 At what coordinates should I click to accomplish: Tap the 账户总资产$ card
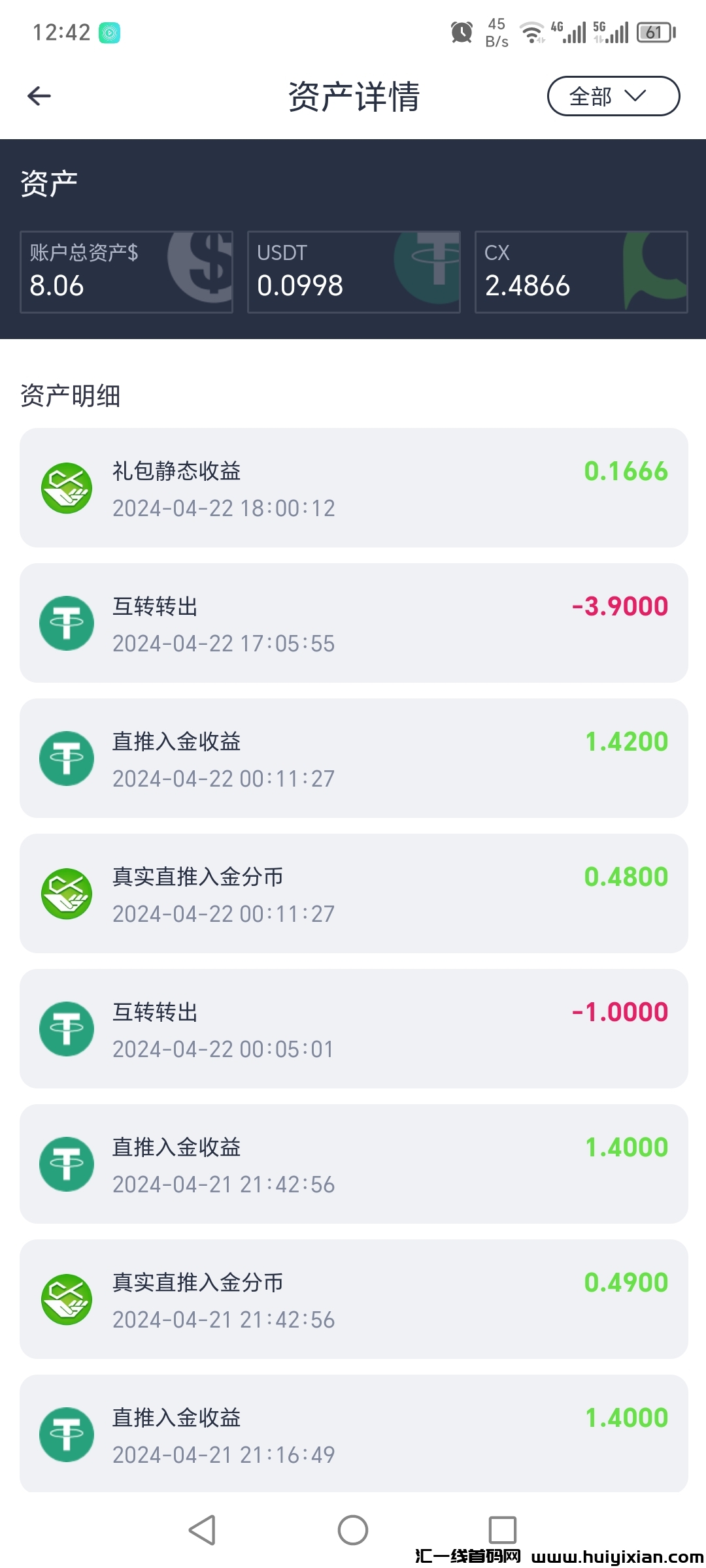126,272
